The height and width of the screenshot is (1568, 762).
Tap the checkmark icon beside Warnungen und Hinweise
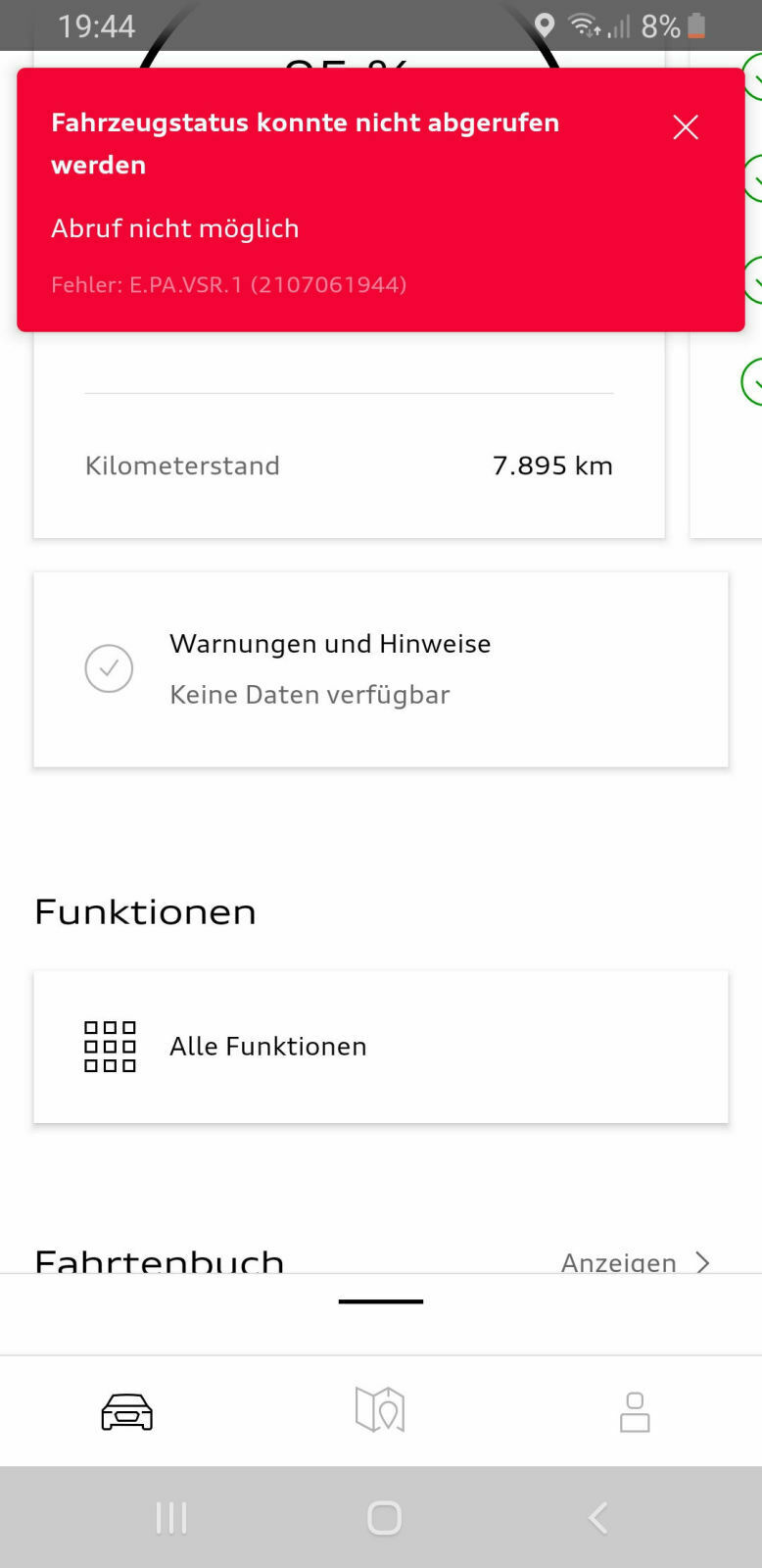pyautogui.click(x=109, y=668)
